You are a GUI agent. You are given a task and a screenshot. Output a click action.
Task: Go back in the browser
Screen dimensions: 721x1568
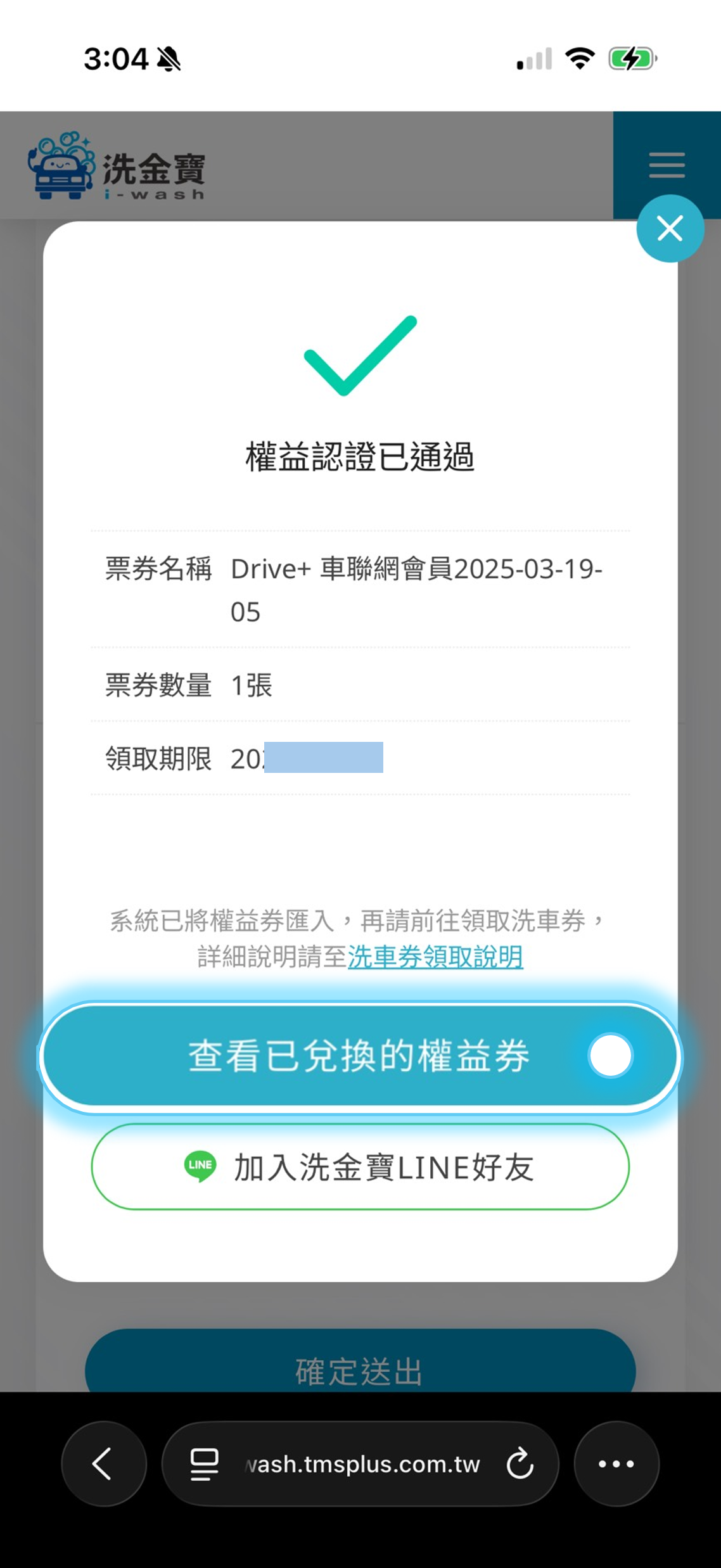103,1463
